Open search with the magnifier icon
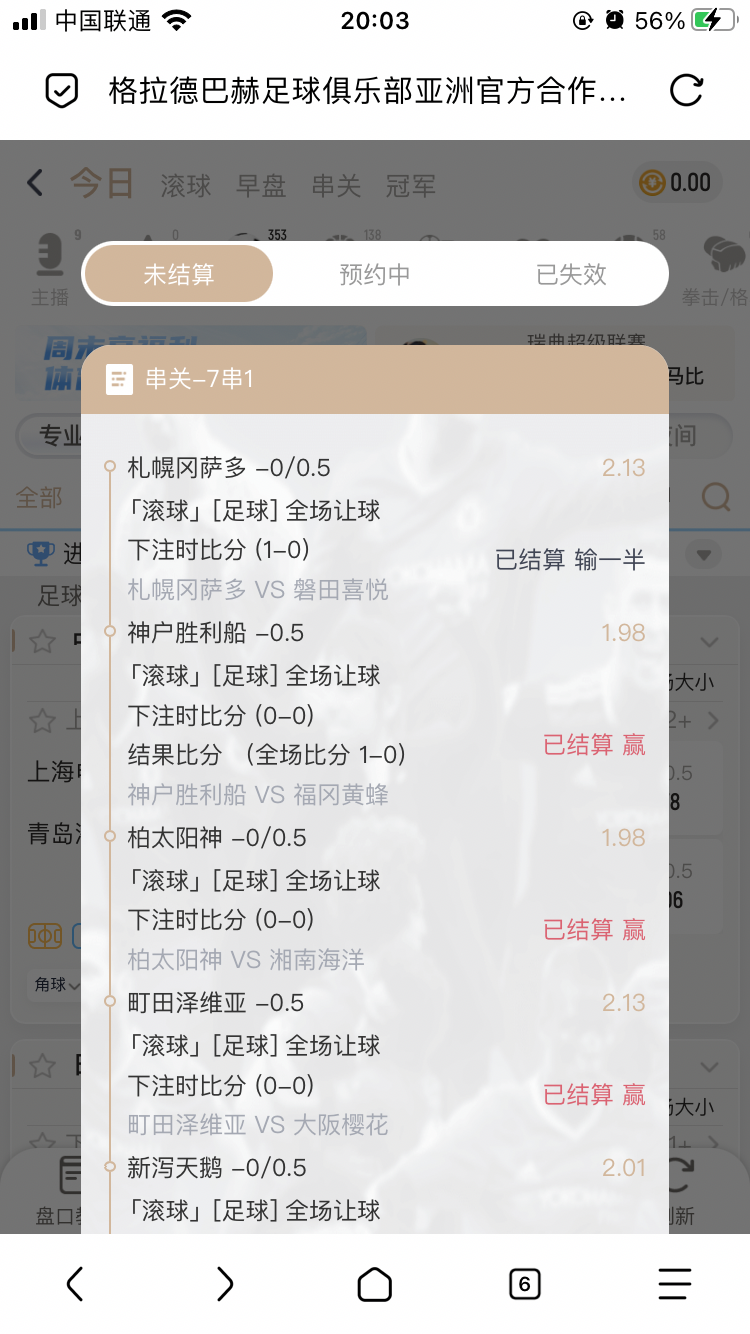The height and width of the screenshot is (1334, 750). (716, 497)
